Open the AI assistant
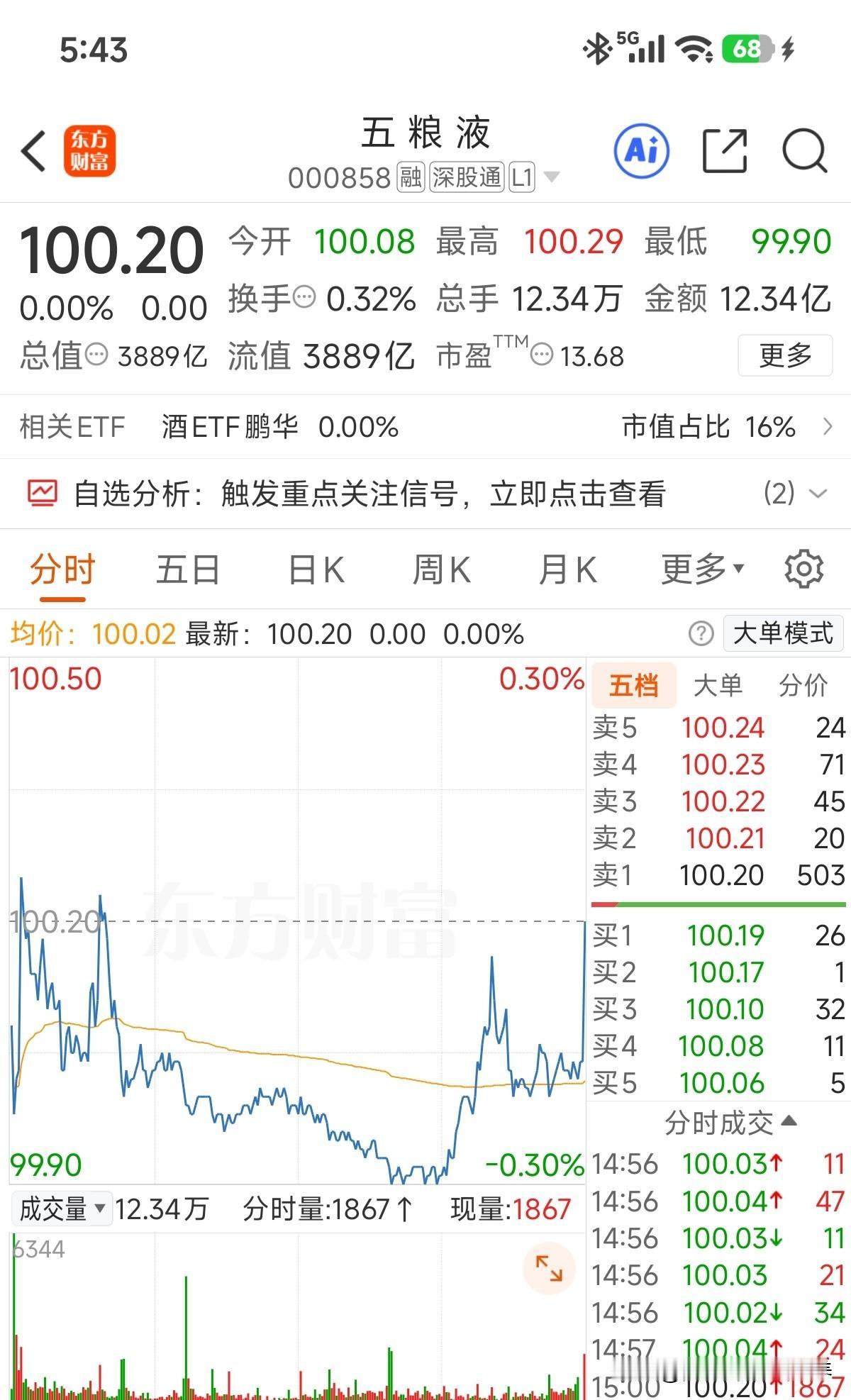The height and width of the screenshot is (1400, 851). pyautogui.click(x=640, y=151)
